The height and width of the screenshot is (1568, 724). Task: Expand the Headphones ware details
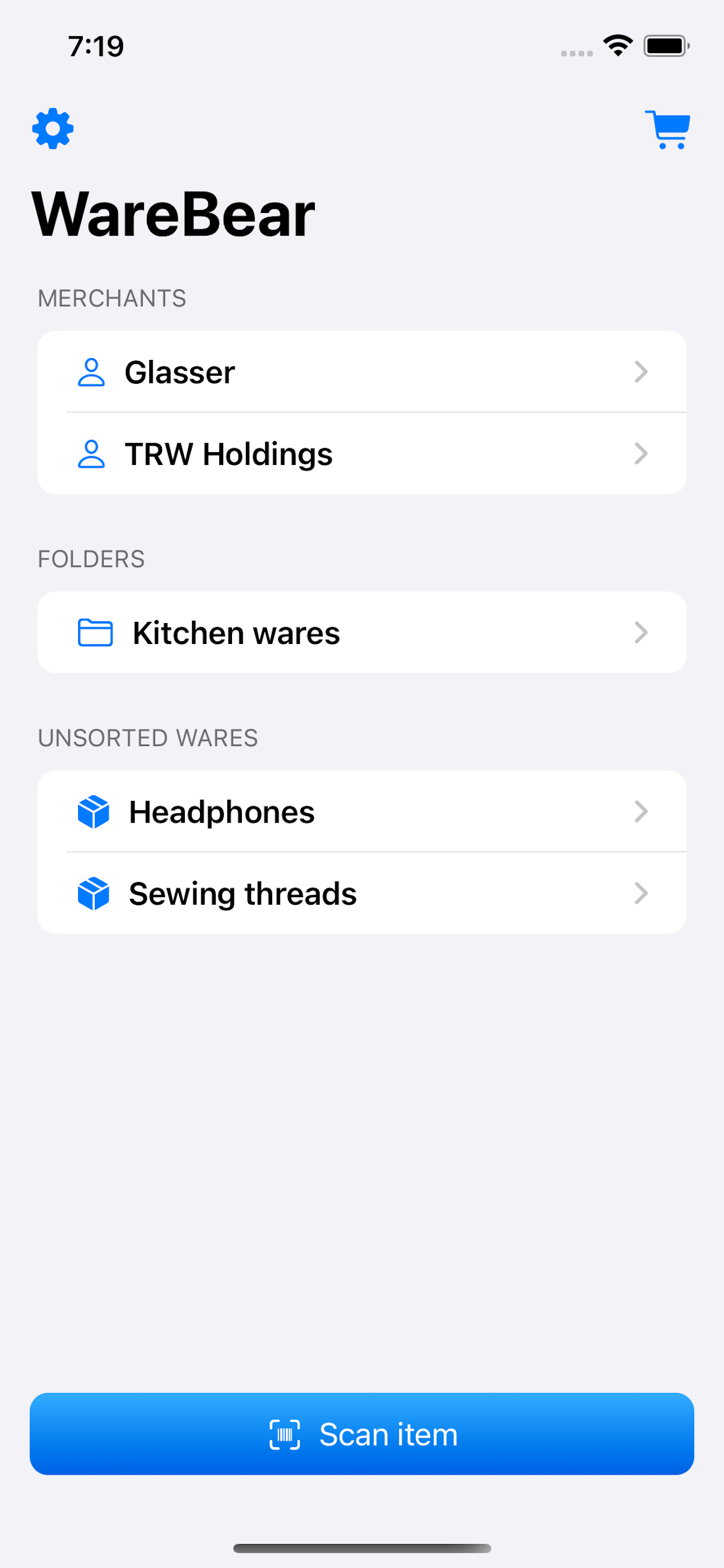click(x=641, y=811)
